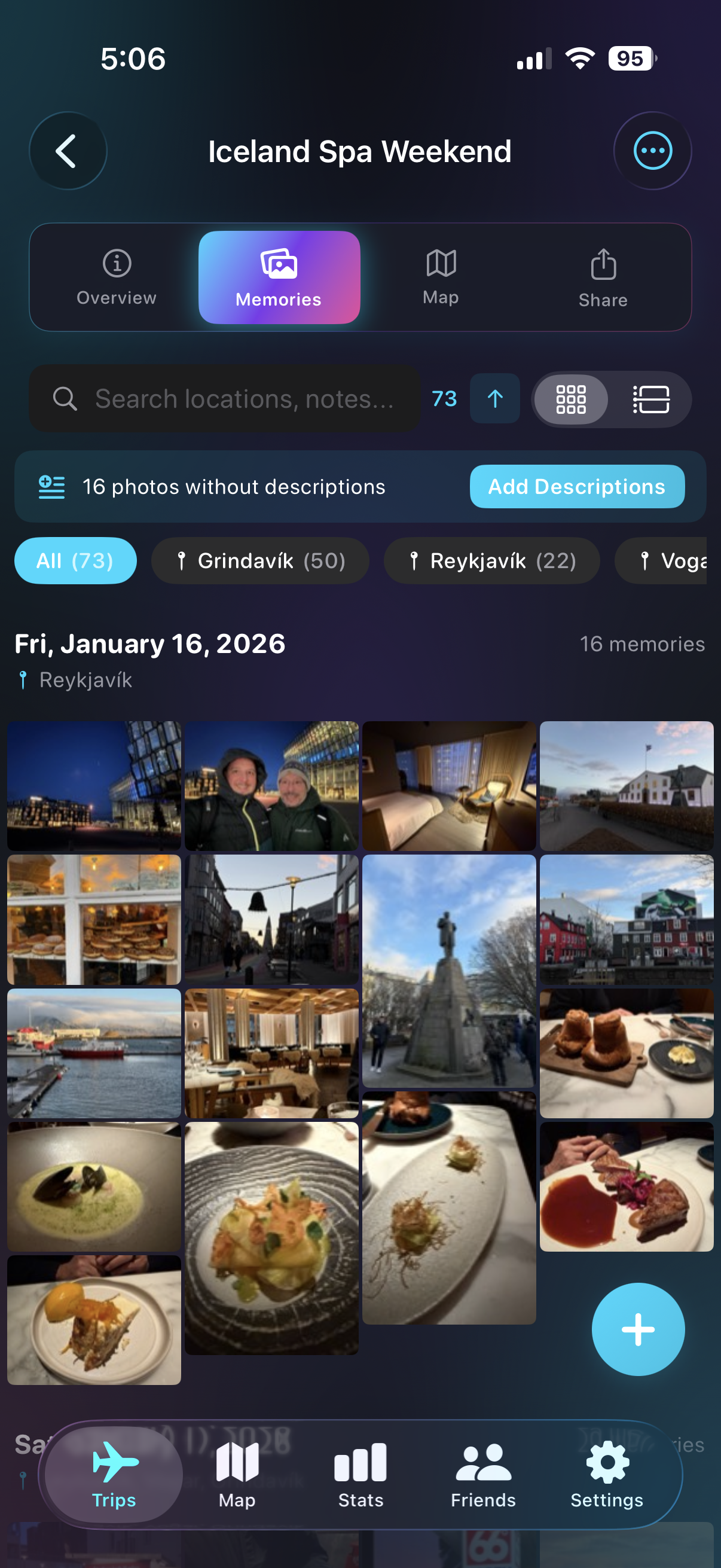Image resolution: width=721 pixels, height=1568 pixels.
Task: Open the Settings tab
Action: (x=607, y=1474)
